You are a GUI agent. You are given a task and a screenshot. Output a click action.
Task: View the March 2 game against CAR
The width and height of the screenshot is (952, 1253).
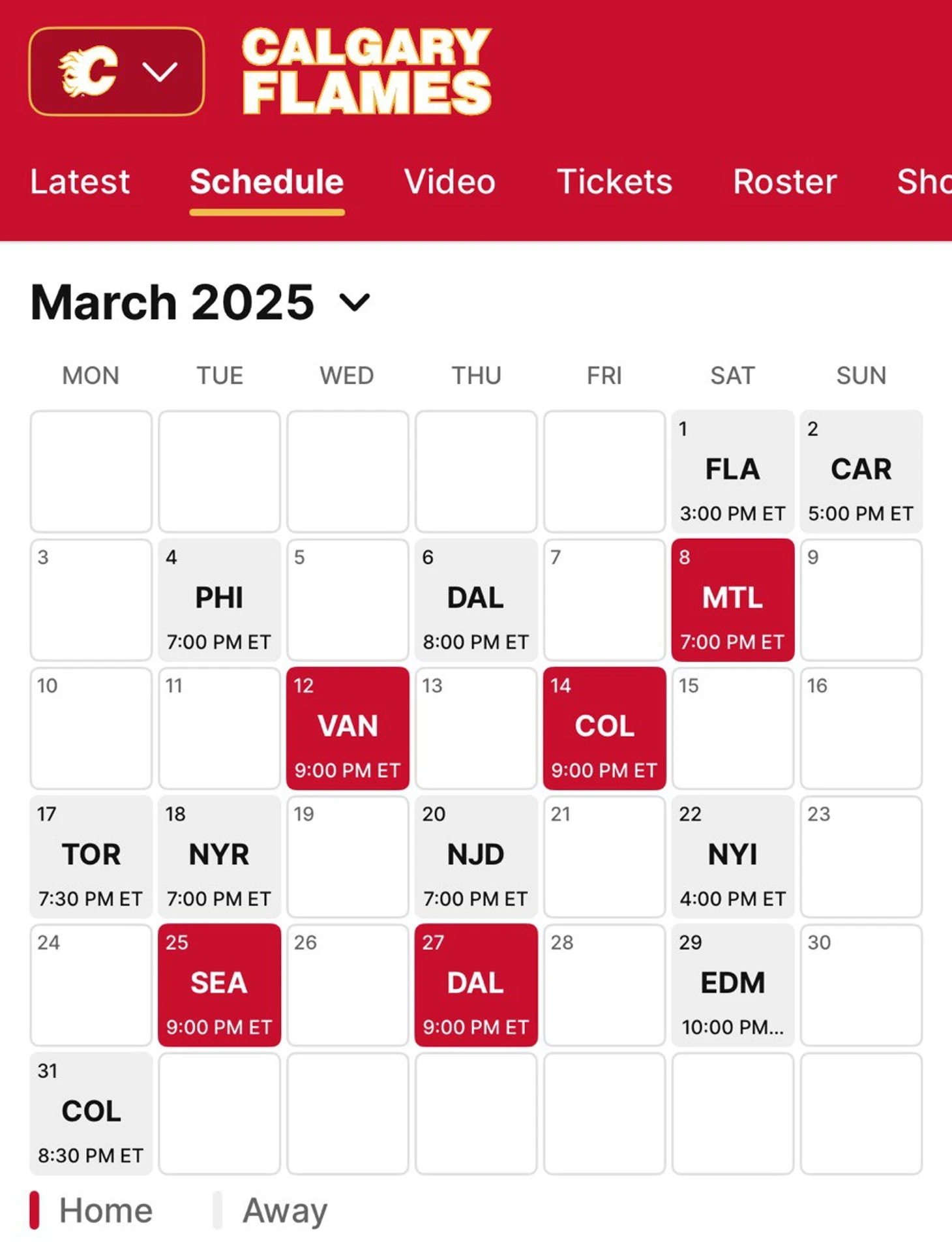click(861, 471)
